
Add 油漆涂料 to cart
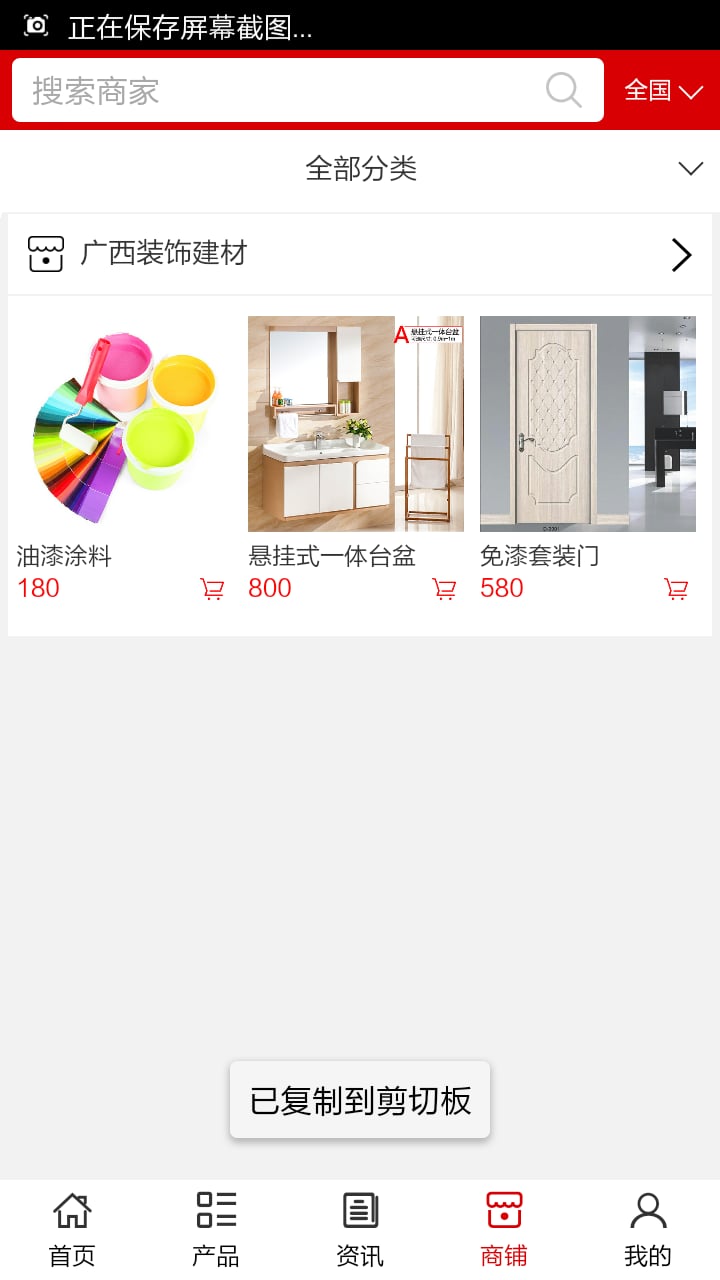(212, 589)
